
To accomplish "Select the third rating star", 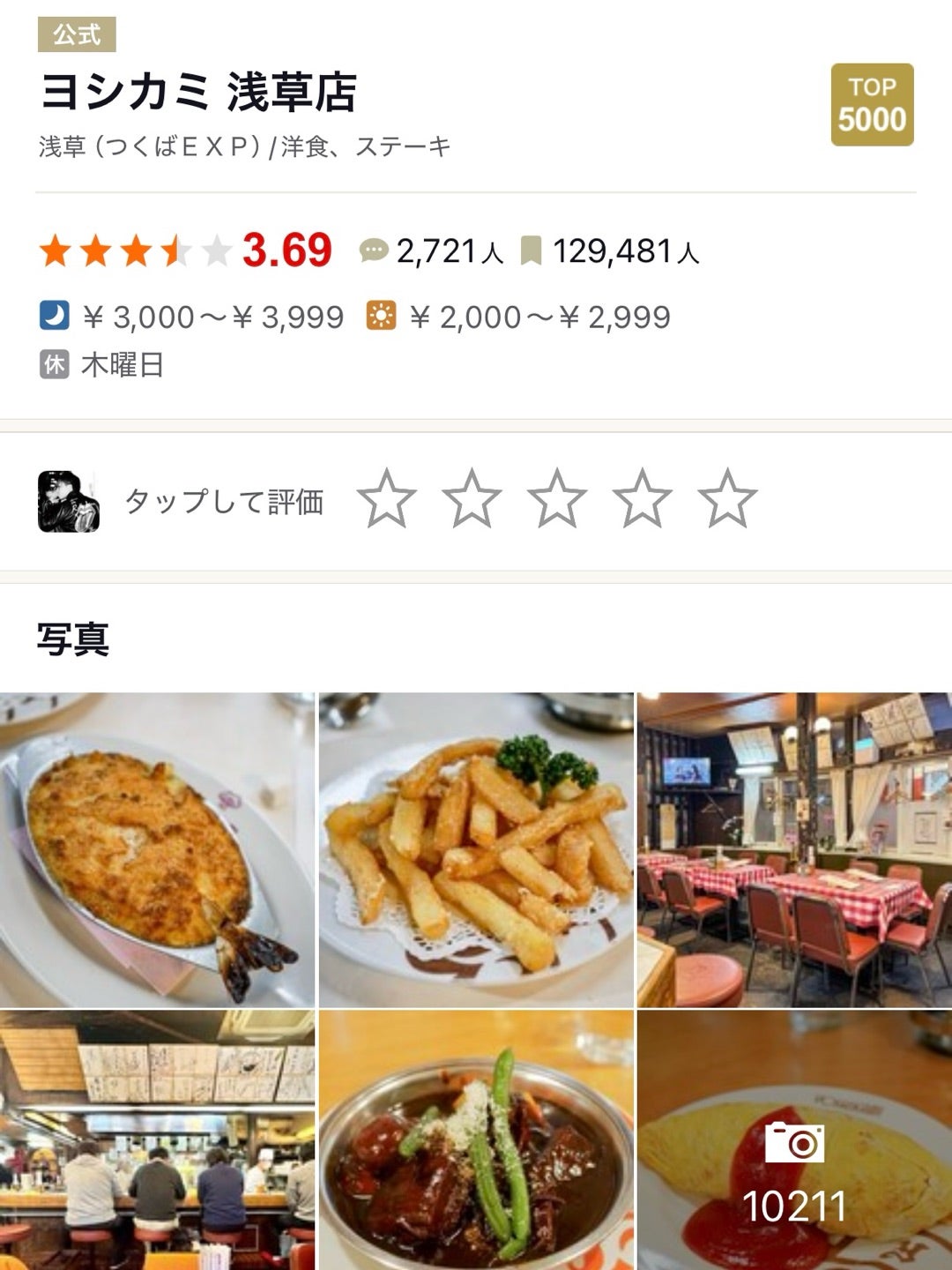I will [557, 499].
